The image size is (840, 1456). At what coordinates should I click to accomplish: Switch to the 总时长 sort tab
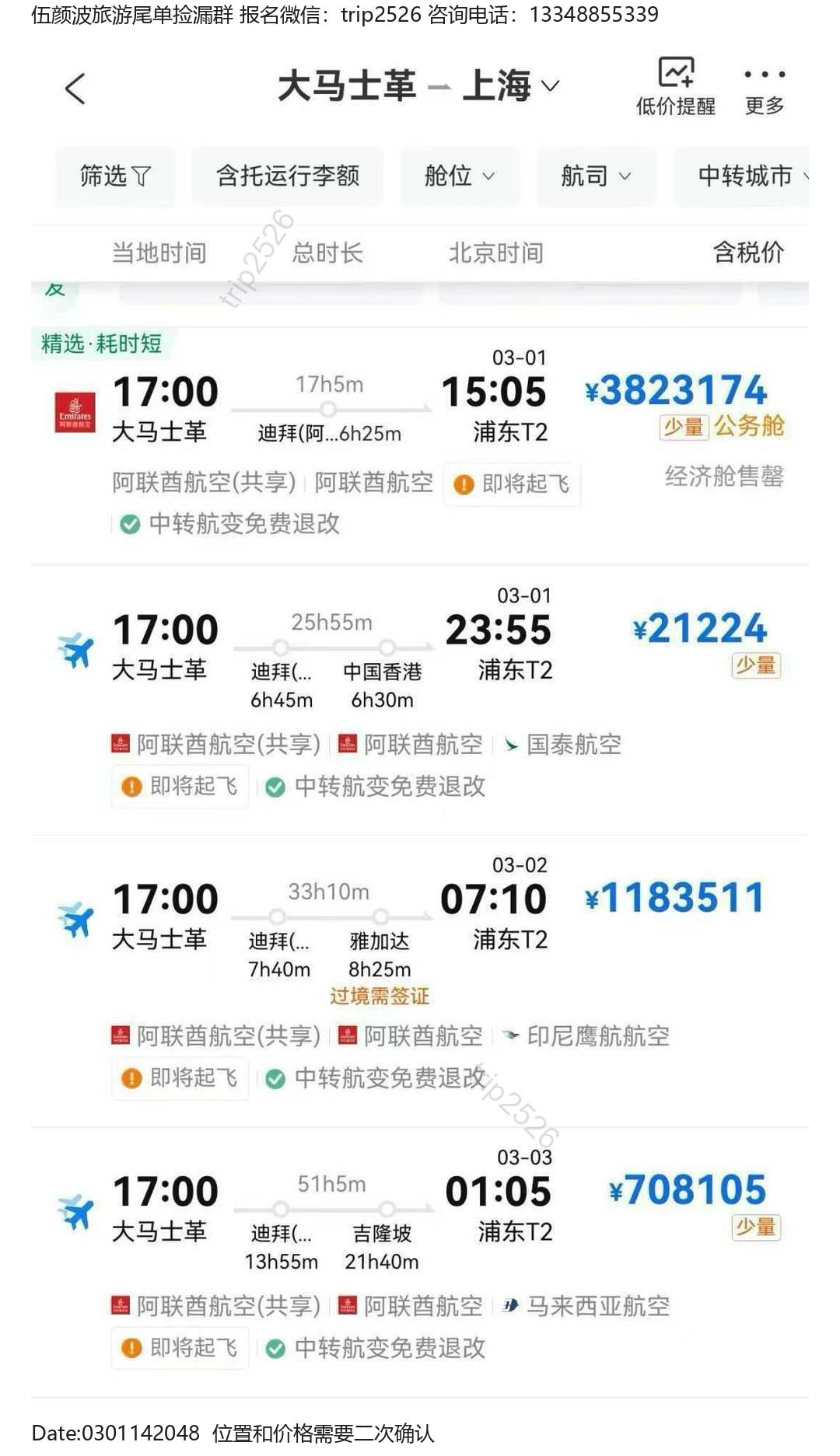coord(328,253)
